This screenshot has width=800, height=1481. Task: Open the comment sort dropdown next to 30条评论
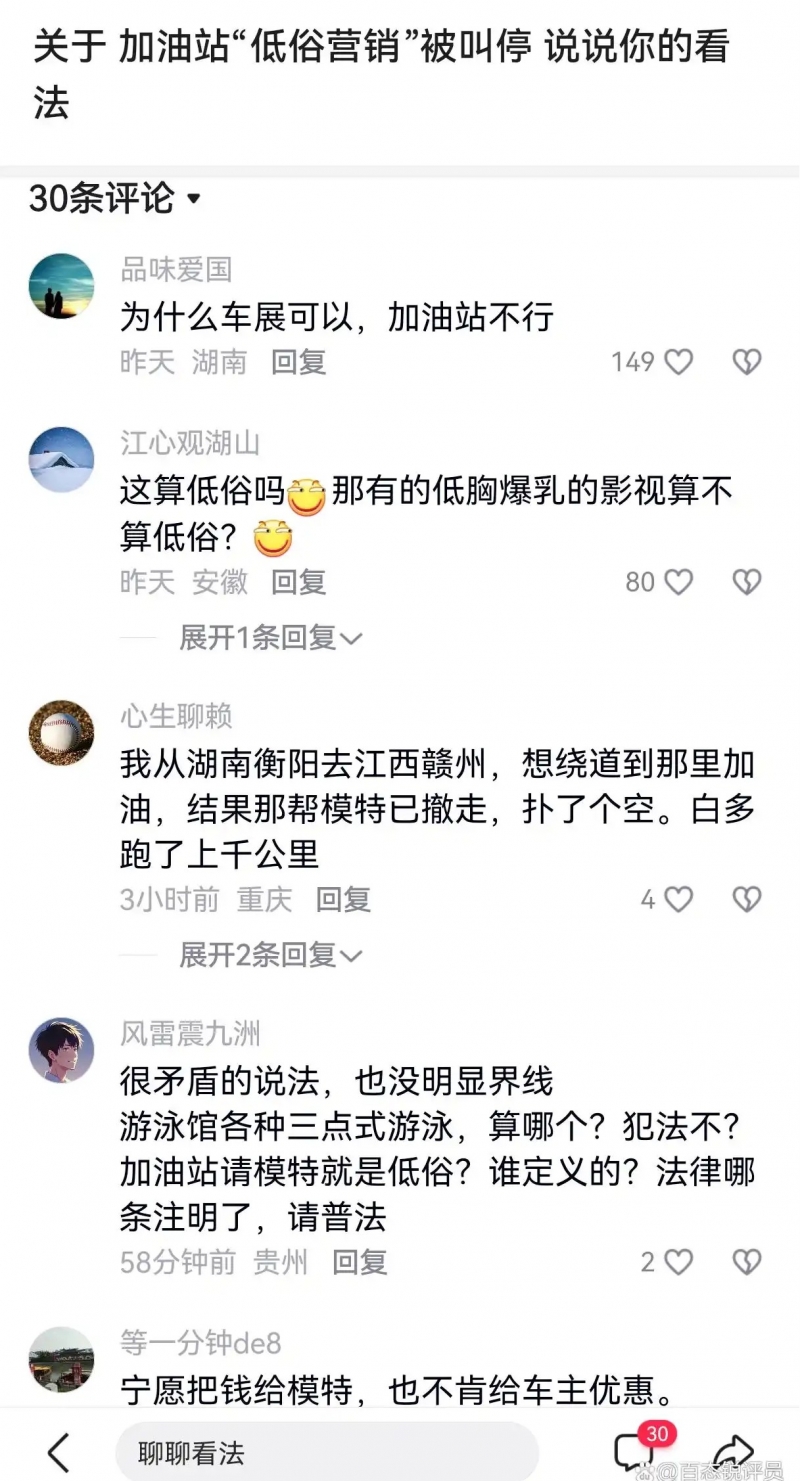coord(192,198)
